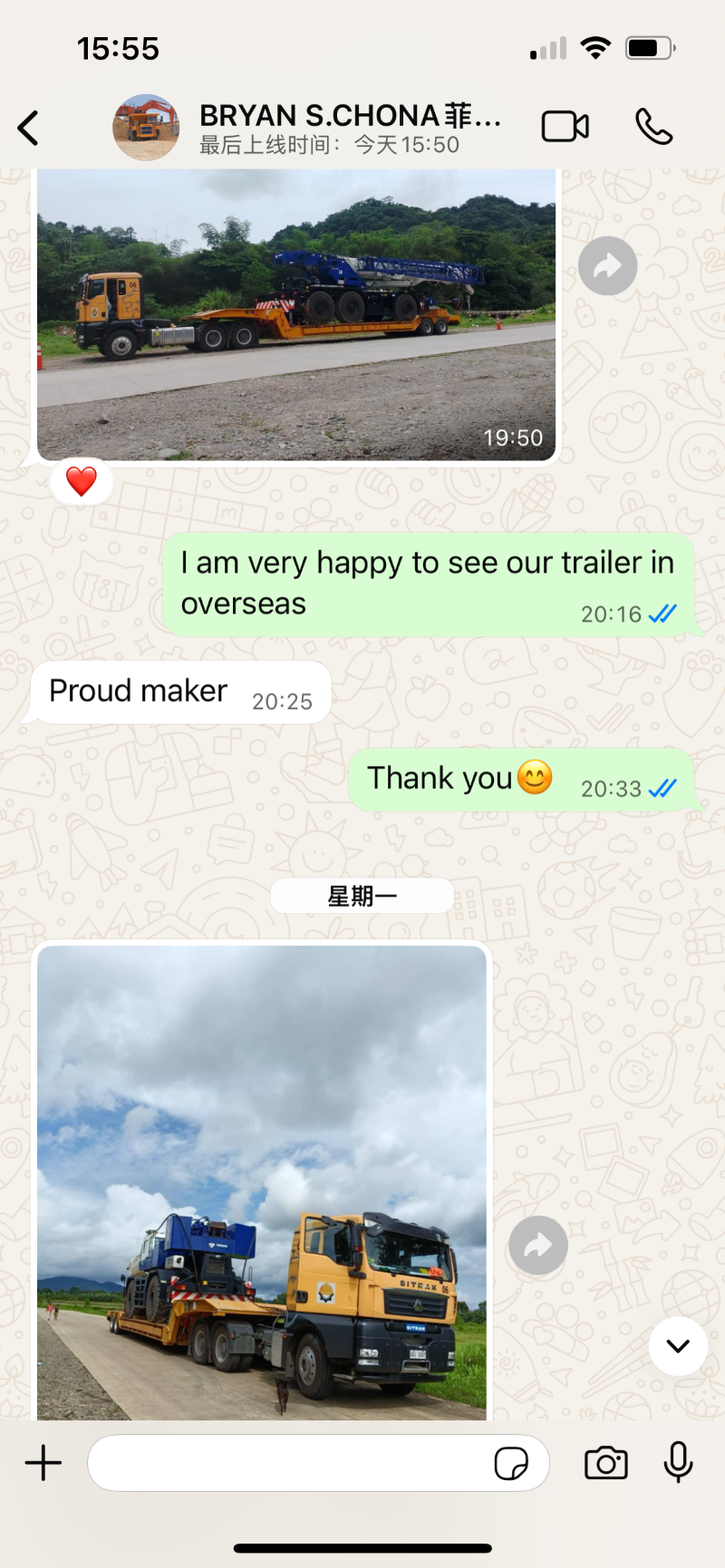Start a video call with Bryan
This screenshot has height=1568, width=725.
[565, 127]
